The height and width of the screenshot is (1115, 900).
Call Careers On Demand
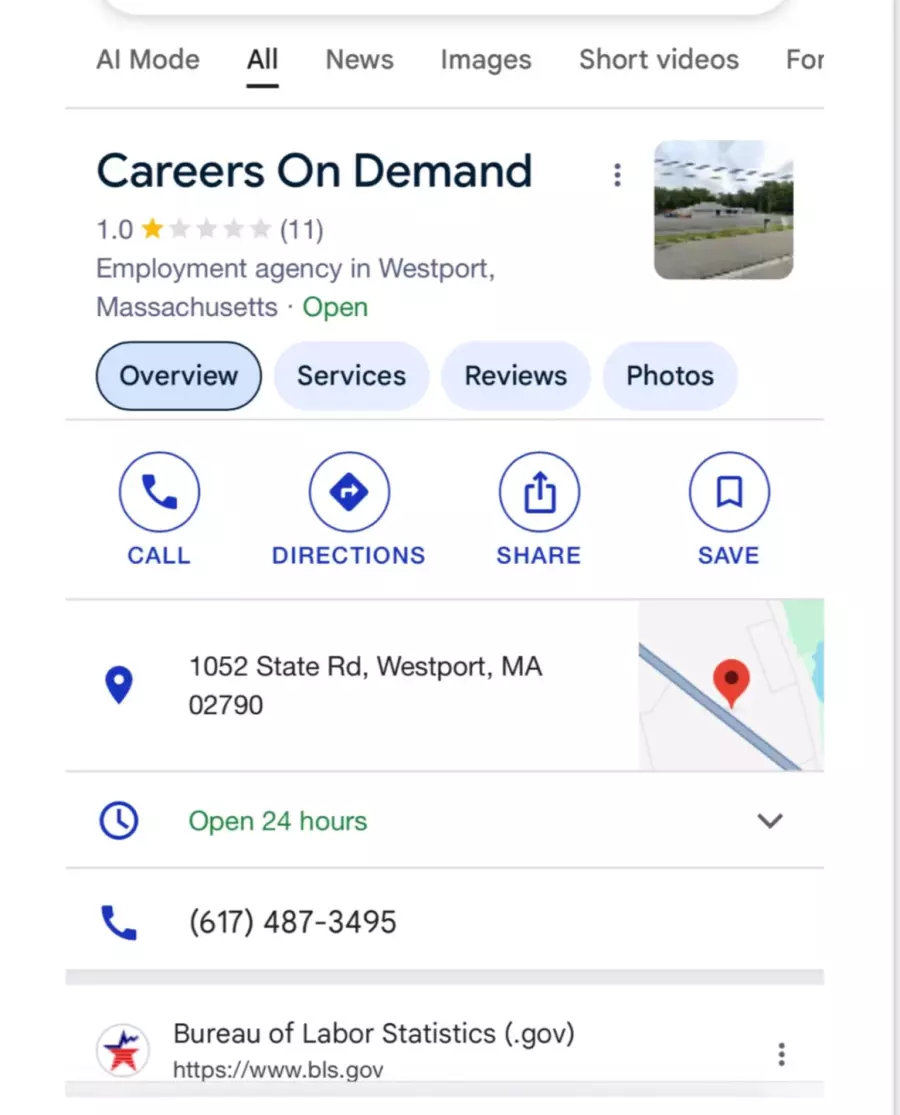pyautogui.click(x=159, y=510)
